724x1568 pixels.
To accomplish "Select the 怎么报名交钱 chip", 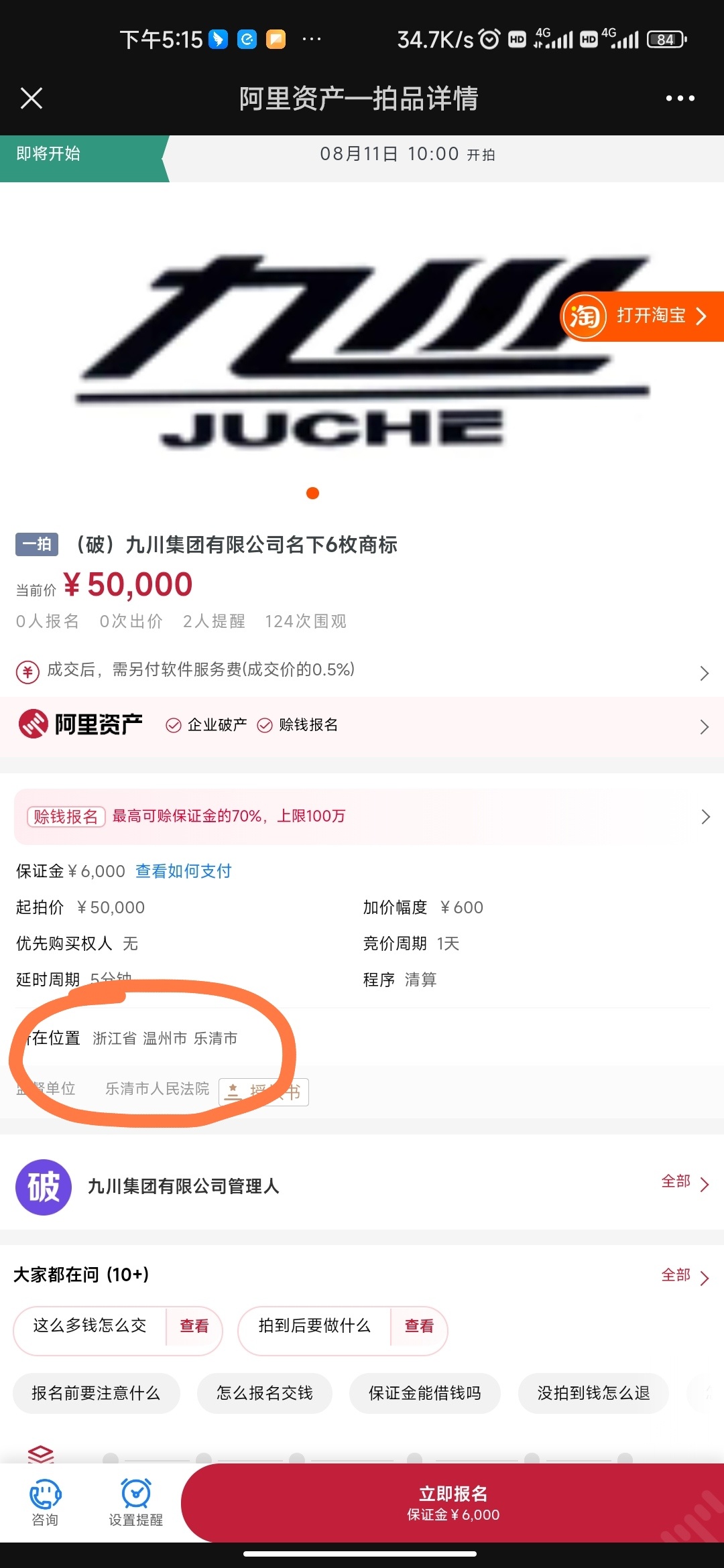I will coord(265,1393).
